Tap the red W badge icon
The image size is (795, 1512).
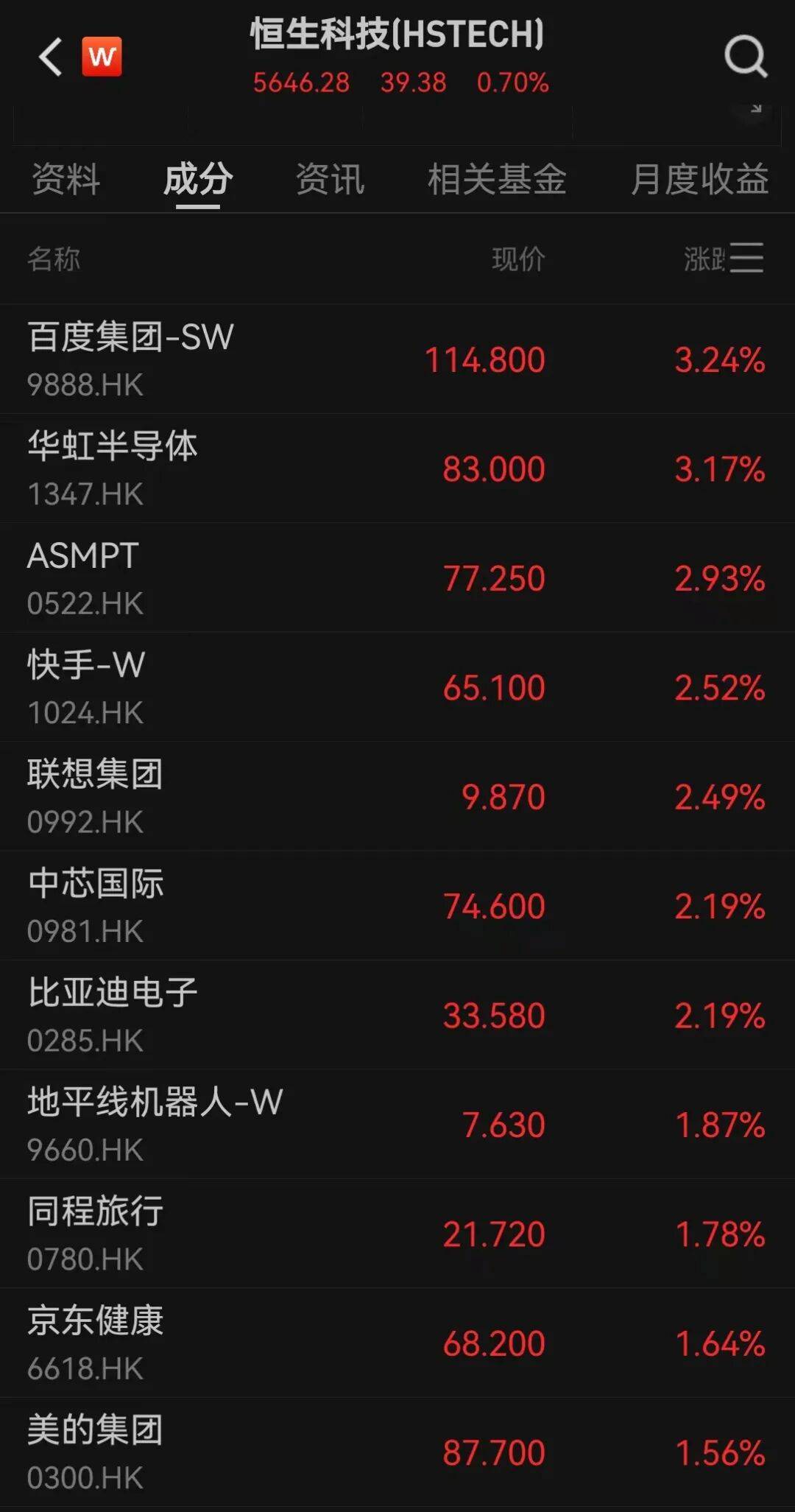pyautogui.click(x=102, y=57)
